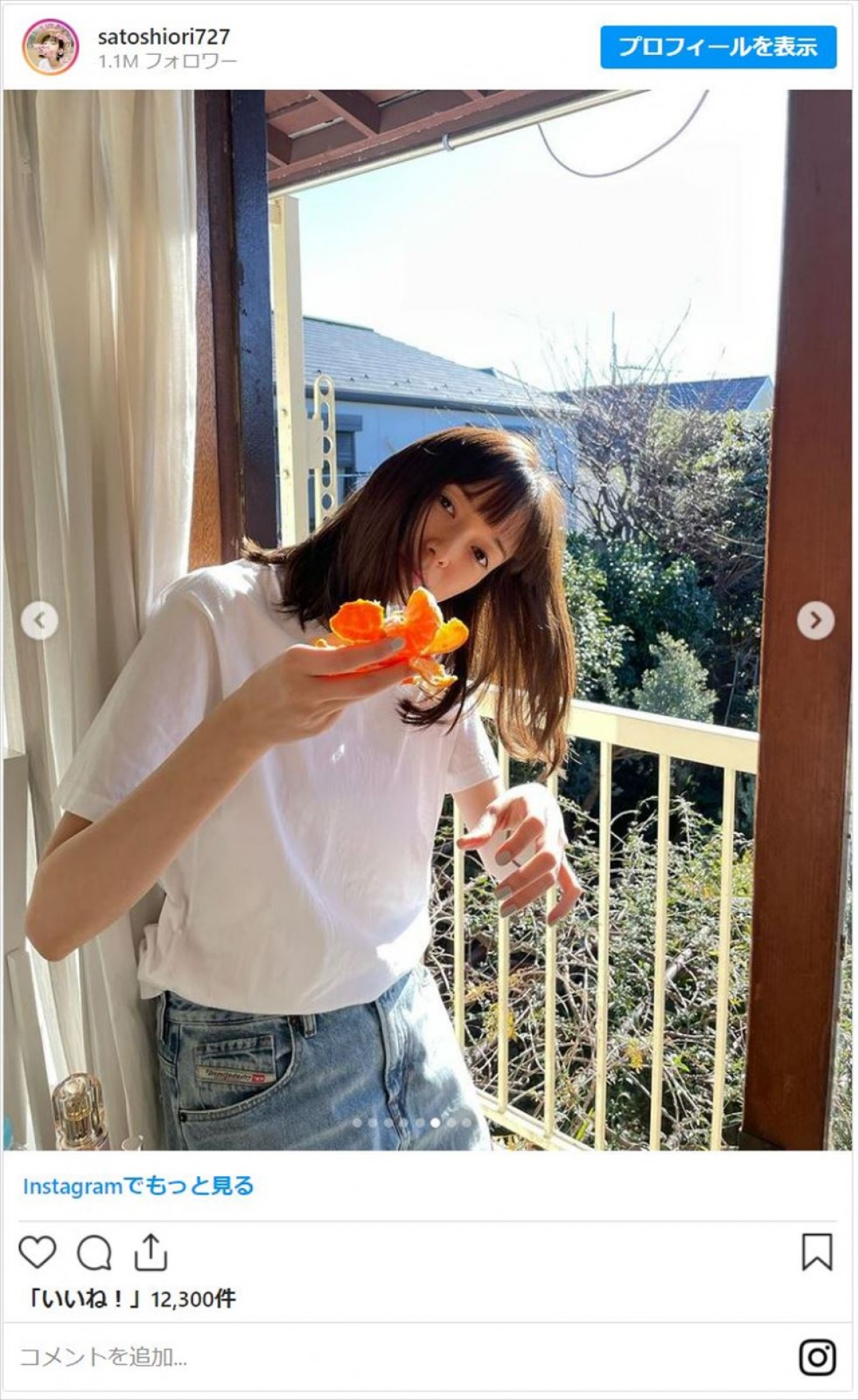Go to next photo in carousel
Screen dimensions: 859x1400
click(815, 621)
